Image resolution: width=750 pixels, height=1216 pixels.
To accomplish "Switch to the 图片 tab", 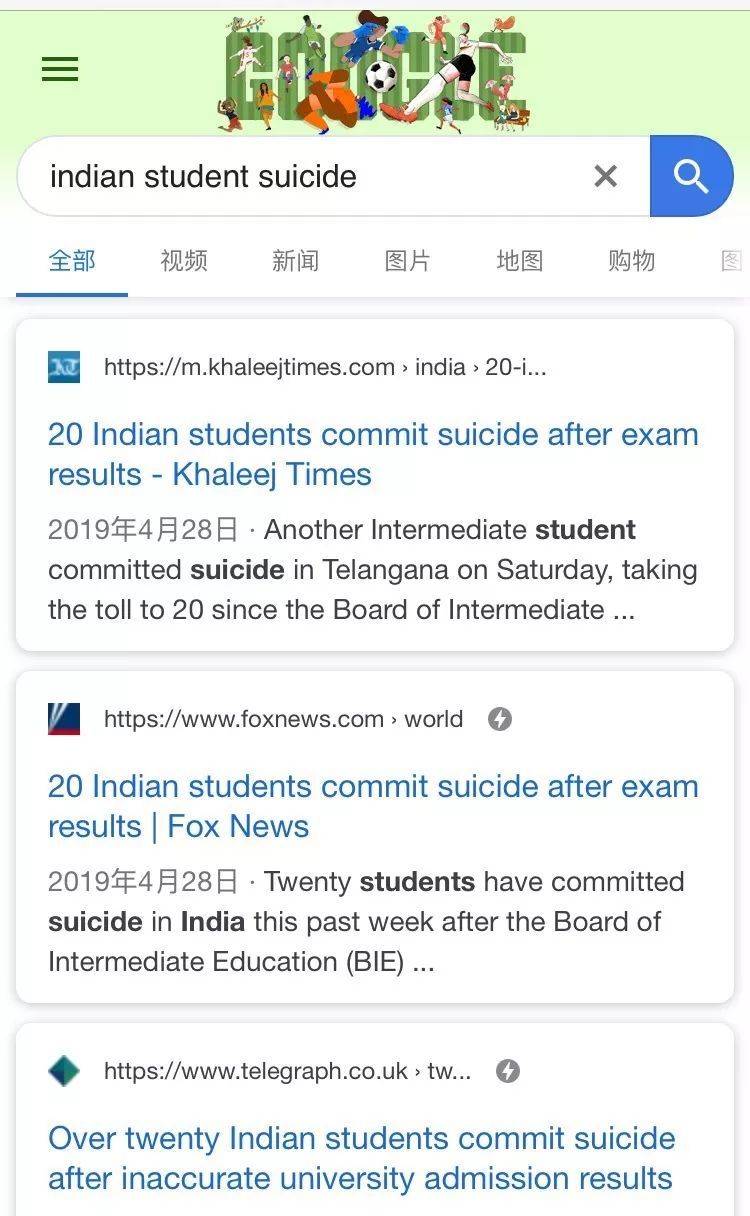I will point(408,261).
